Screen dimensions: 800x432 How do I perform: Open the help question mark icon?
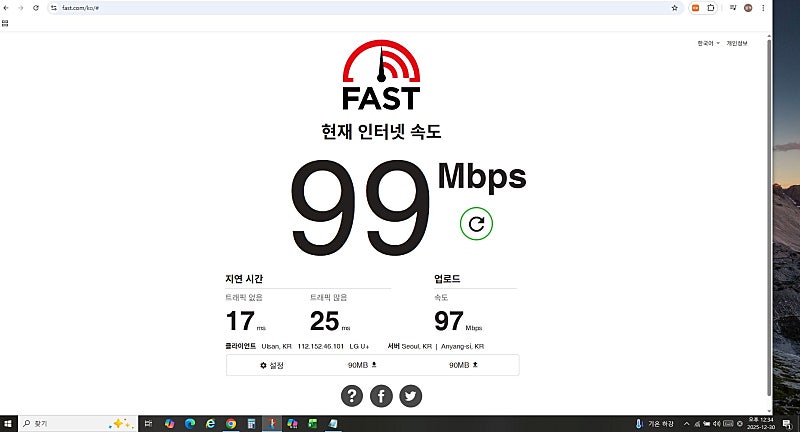[x=352, y=396]
